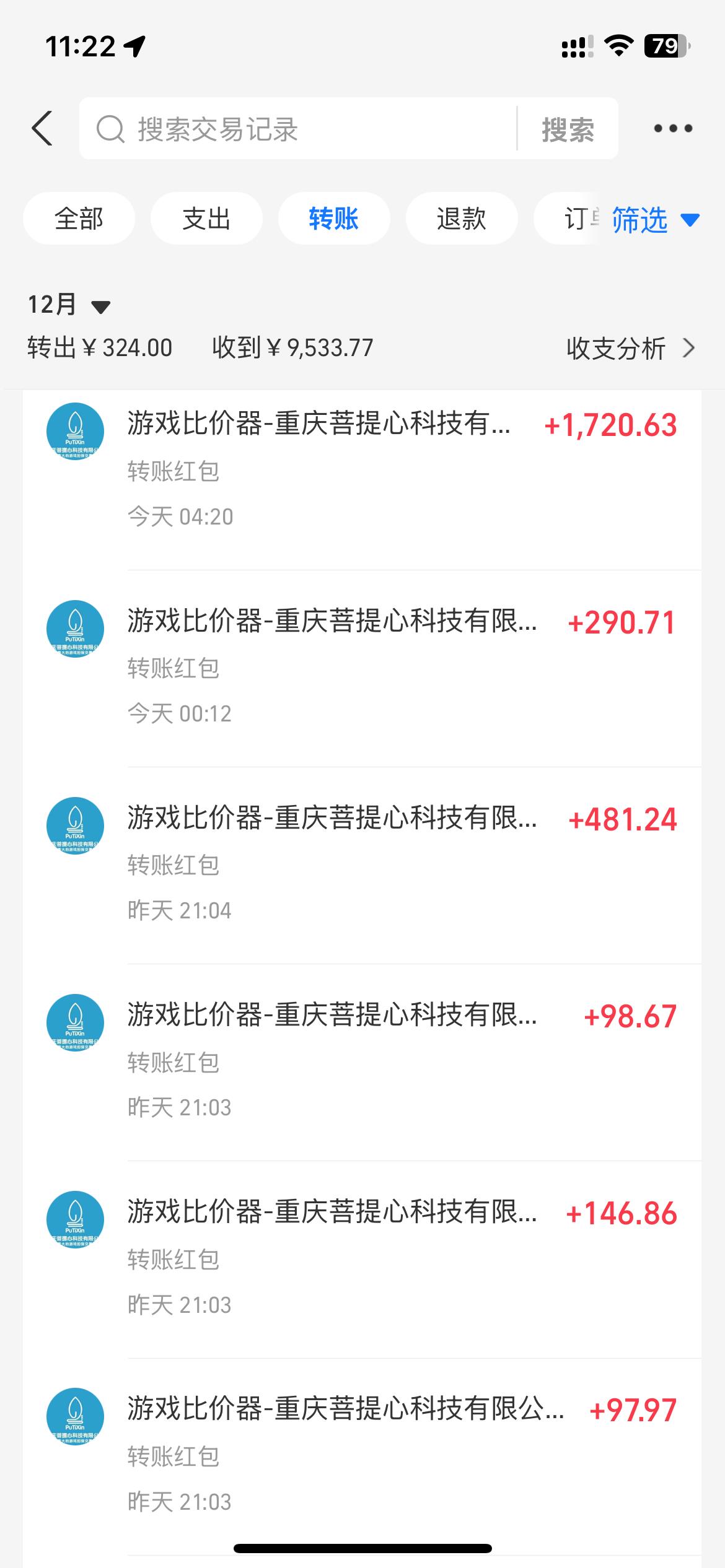The image size is (725, 1568).
Task: Open the three-dot overflow menu
Action: point(673,129)
